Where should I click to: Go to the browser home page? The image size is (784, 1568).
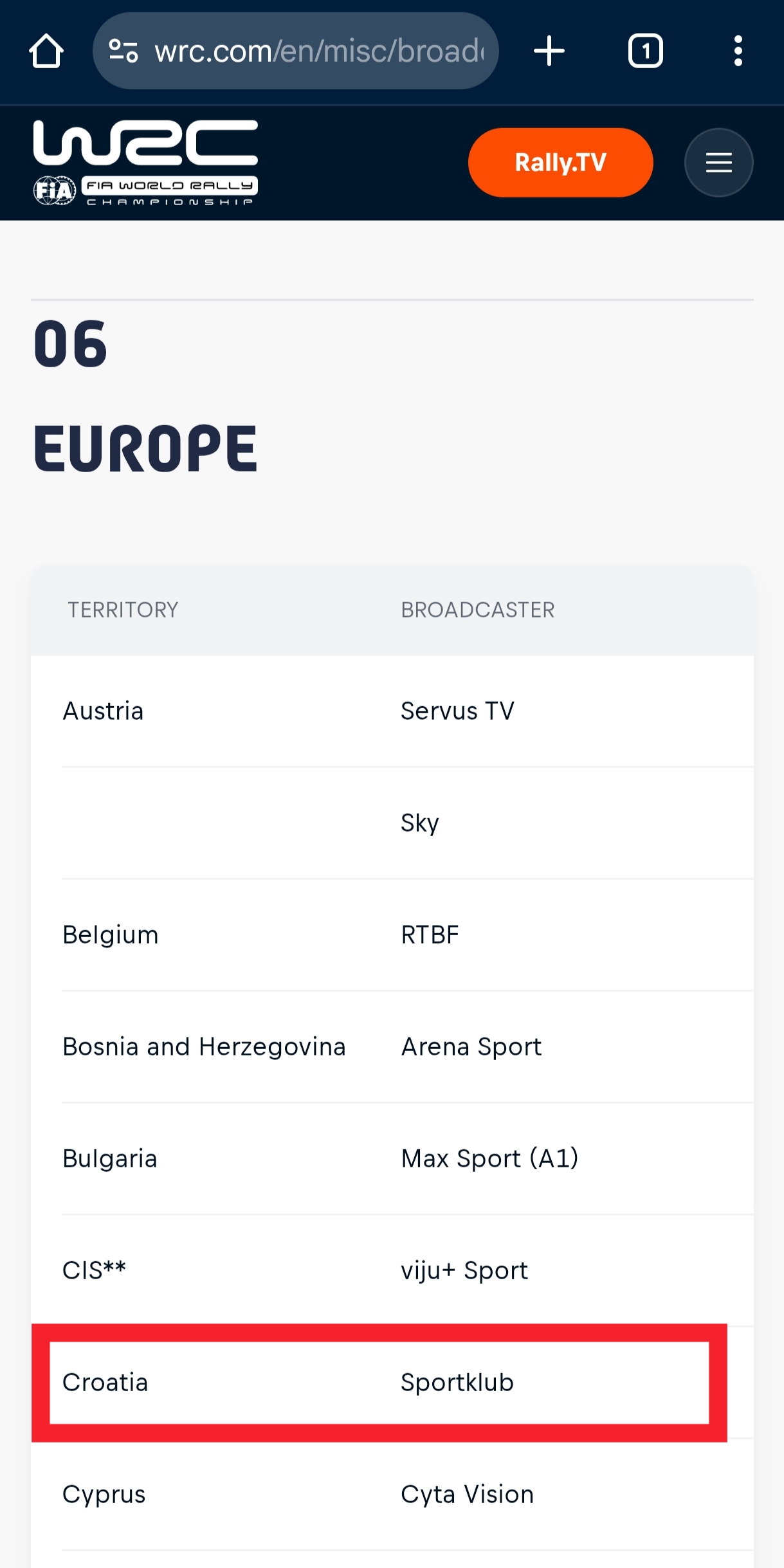(x=46, y=51)
